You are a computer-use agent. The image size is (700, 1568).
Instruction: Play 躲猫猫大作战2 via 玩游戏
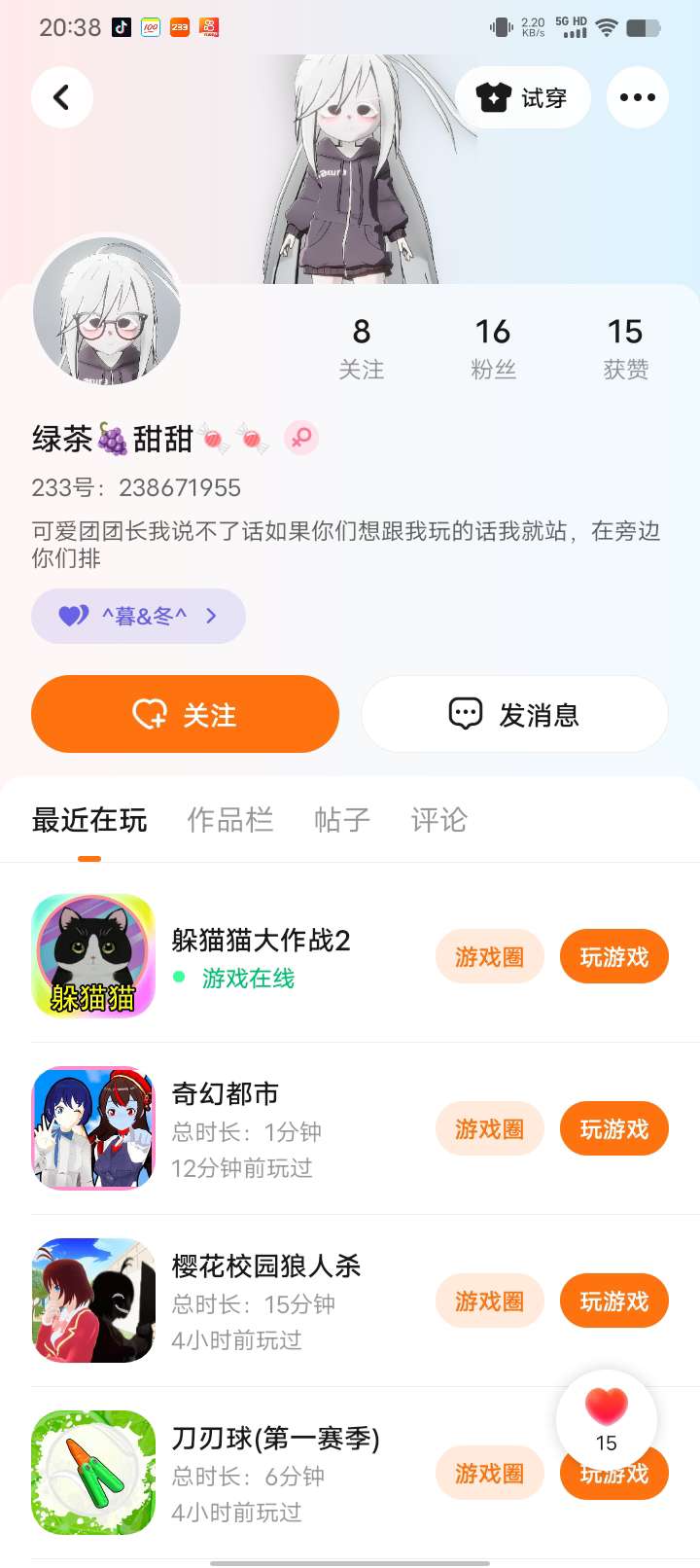click(614, 957)
